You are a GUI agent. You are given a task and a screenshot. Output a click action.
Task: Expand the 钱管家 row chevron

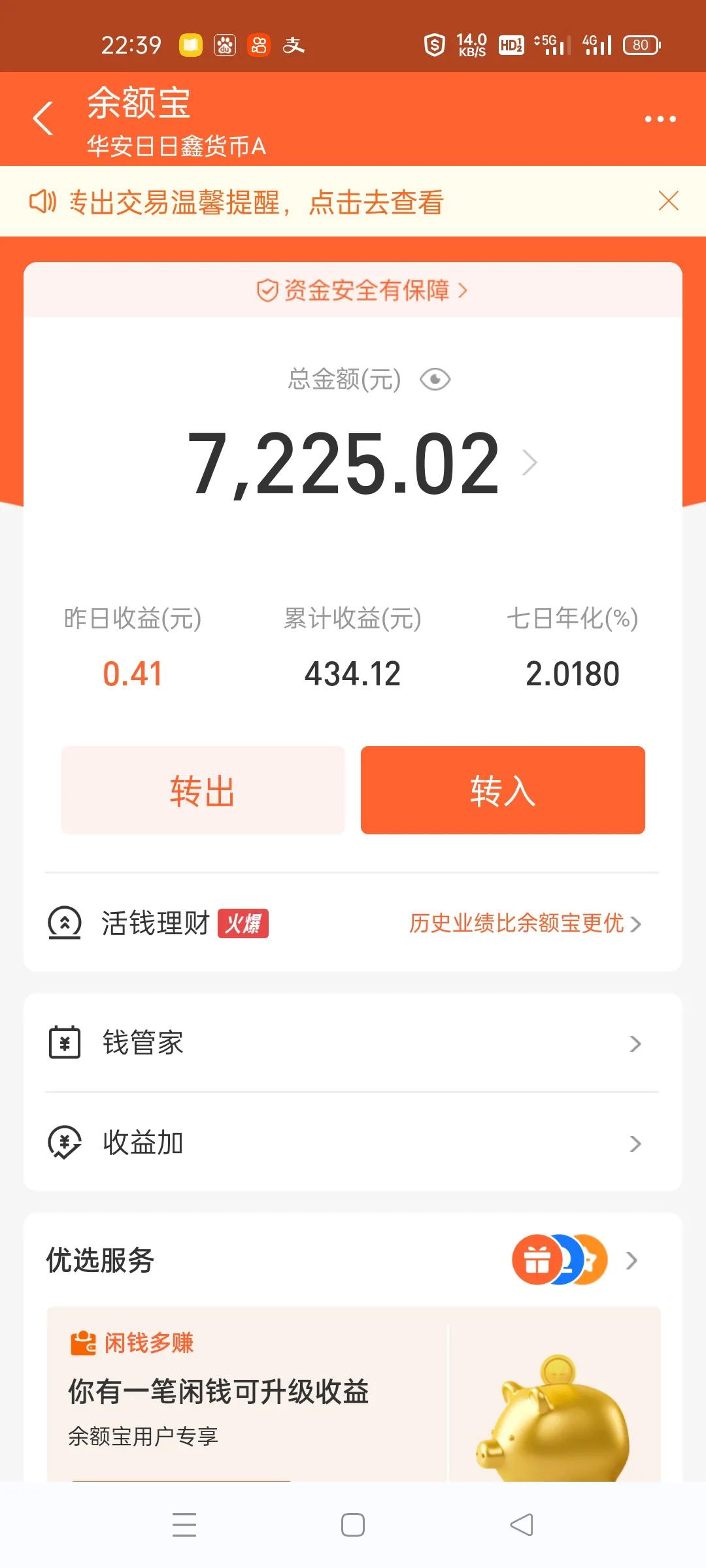pos(635,1043)
